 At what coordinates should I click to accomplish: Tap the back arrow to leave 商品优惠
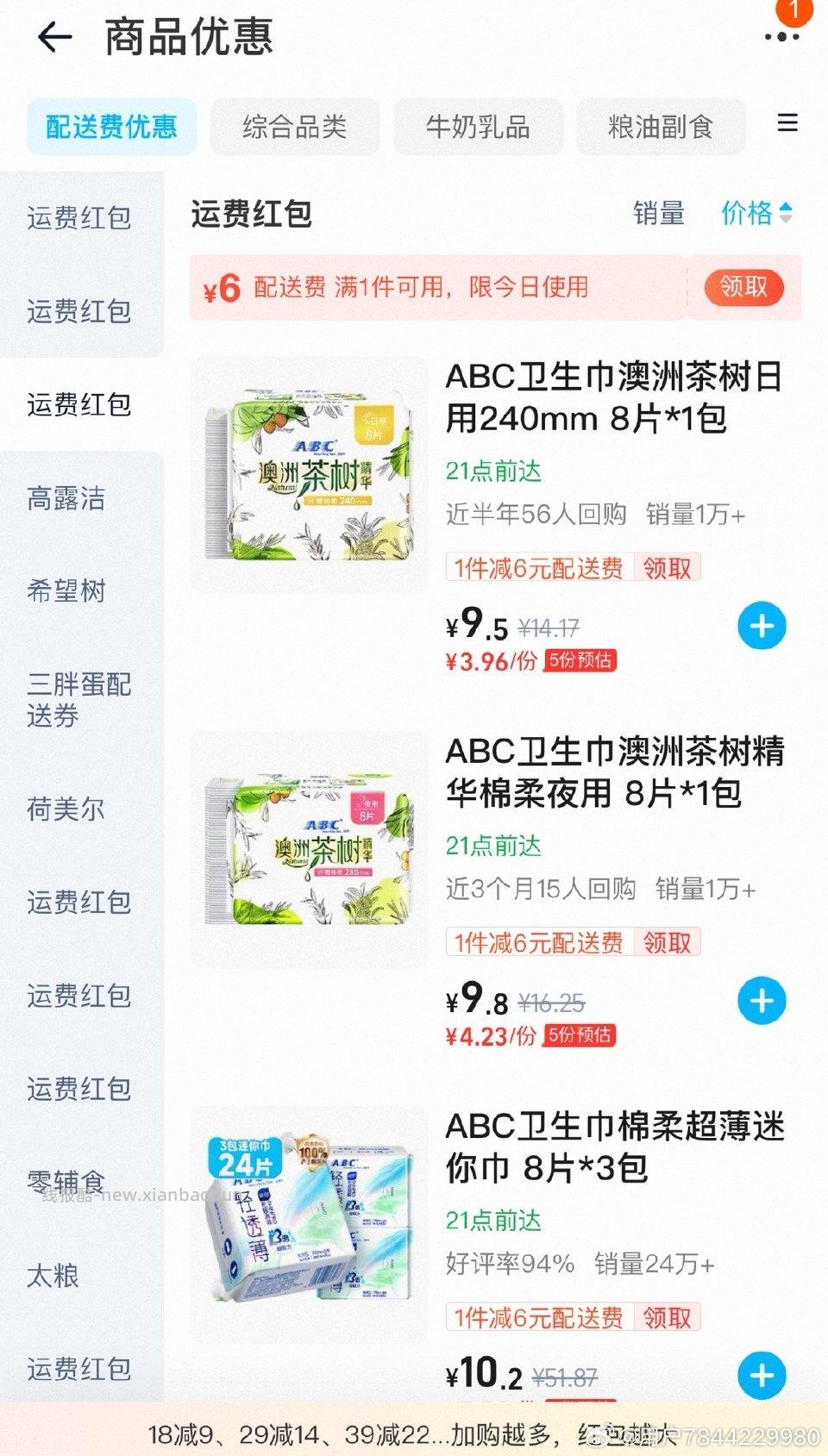(x=53, y=39)
